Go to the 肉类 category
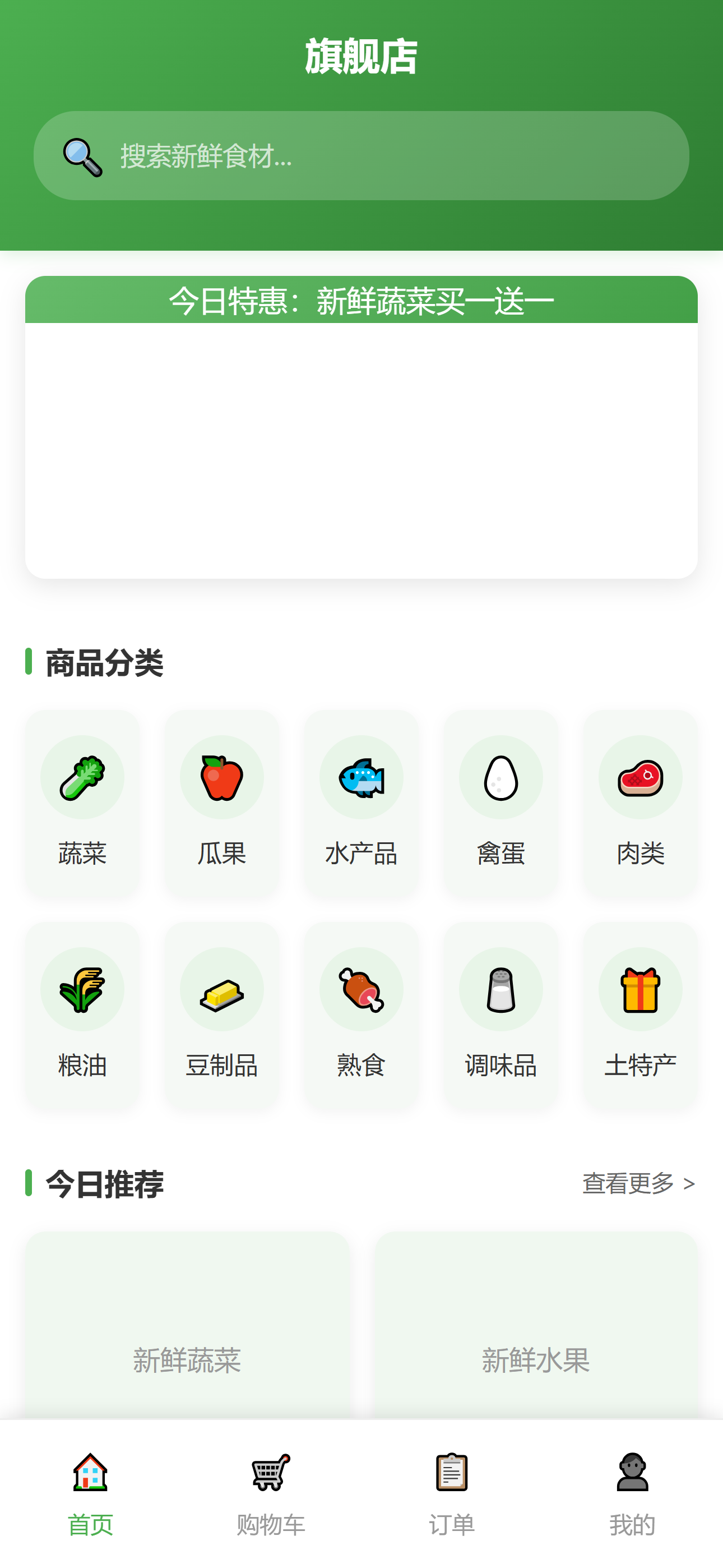The height and width of the screenshot is (1568, 723). (640, 803)
